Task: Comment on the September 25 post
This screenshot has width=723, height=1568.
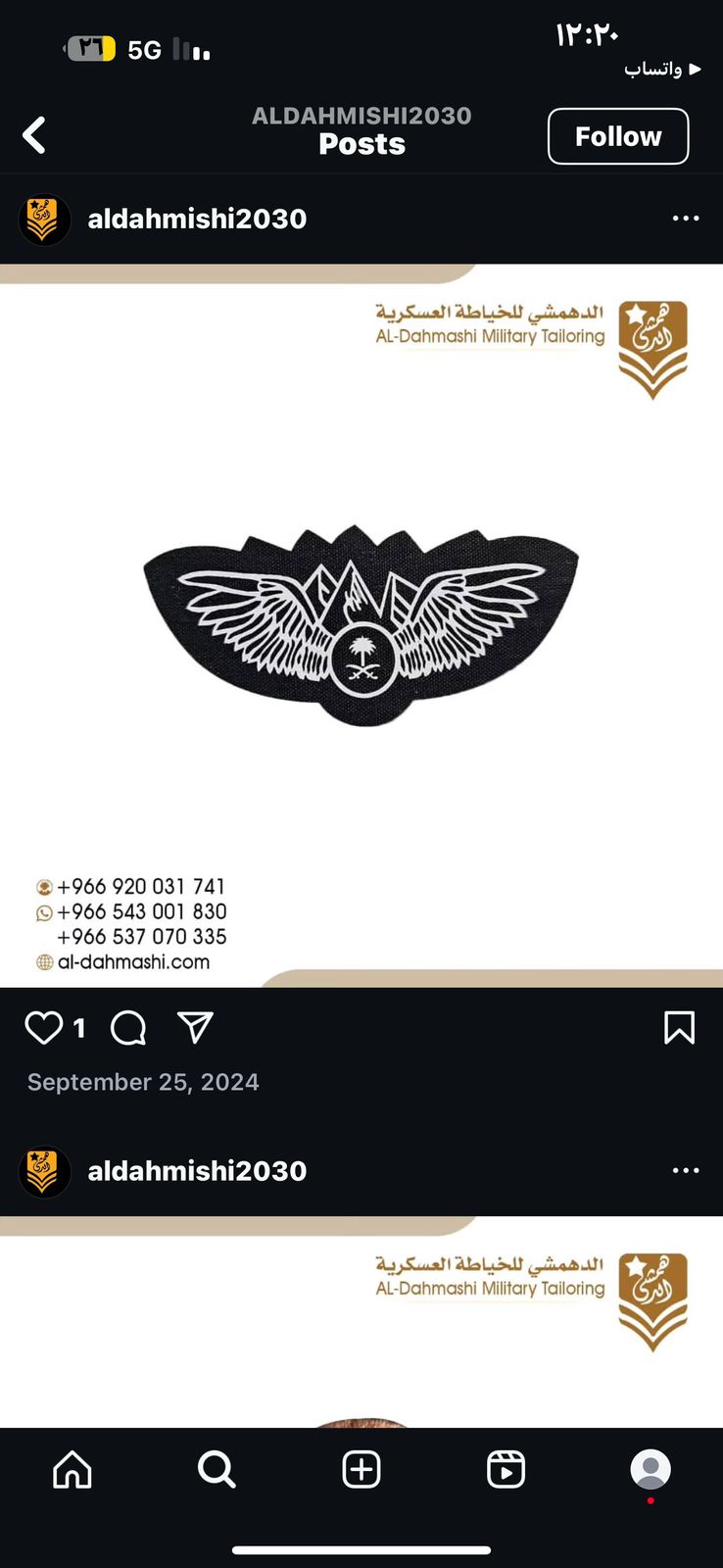Action: 128,1028
